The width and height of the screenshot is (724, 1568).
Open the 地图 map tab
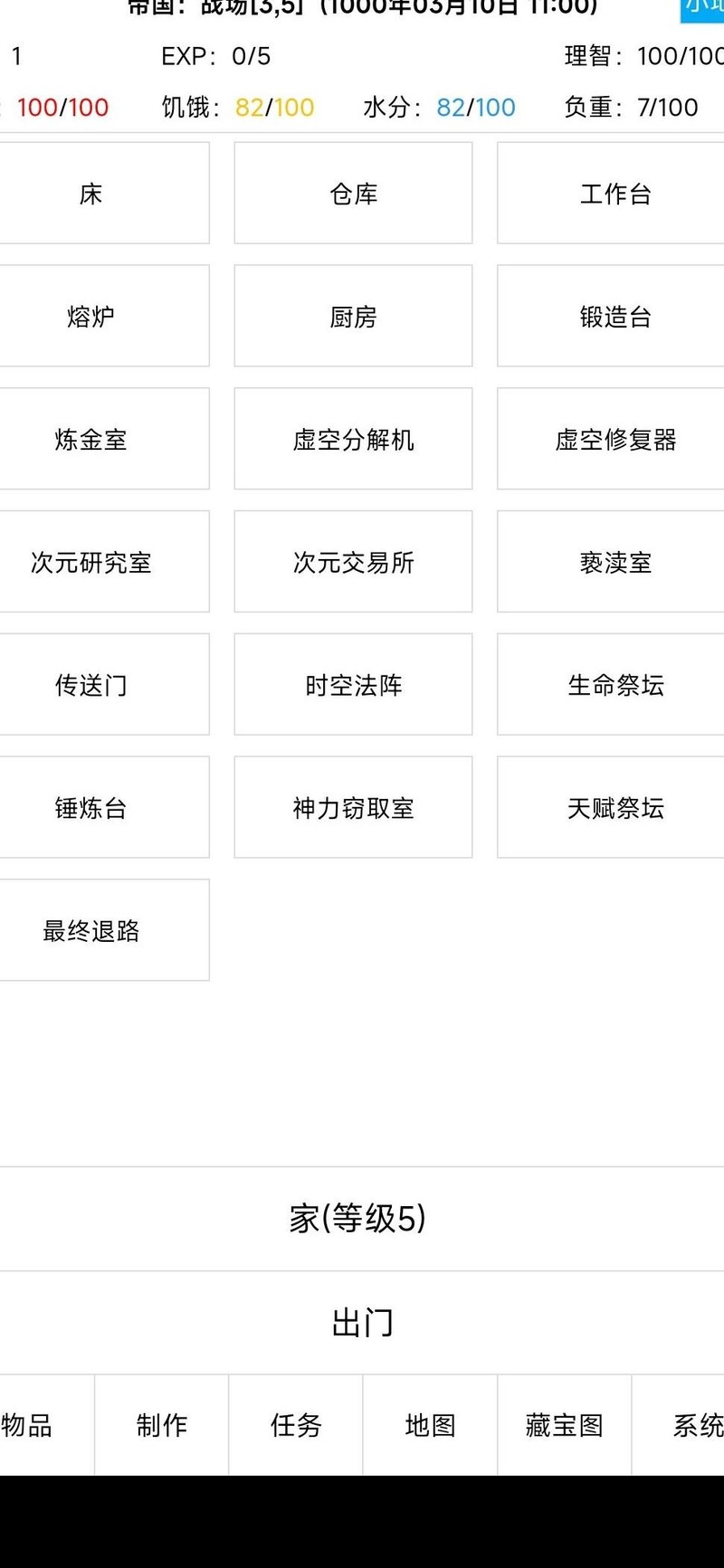click(x=430, y=1425)
